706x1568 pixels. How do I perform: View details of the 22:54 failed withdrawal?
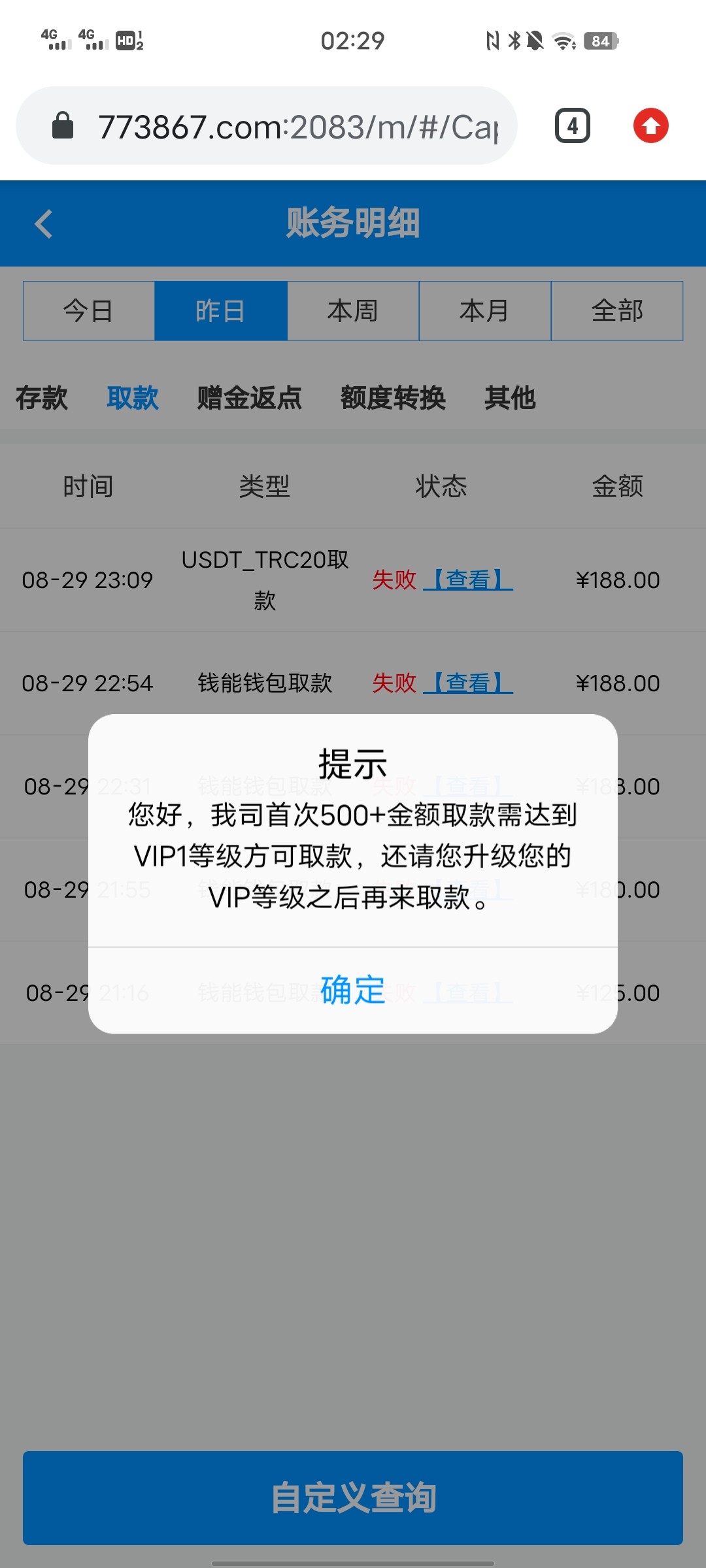[x=468, y=683]
